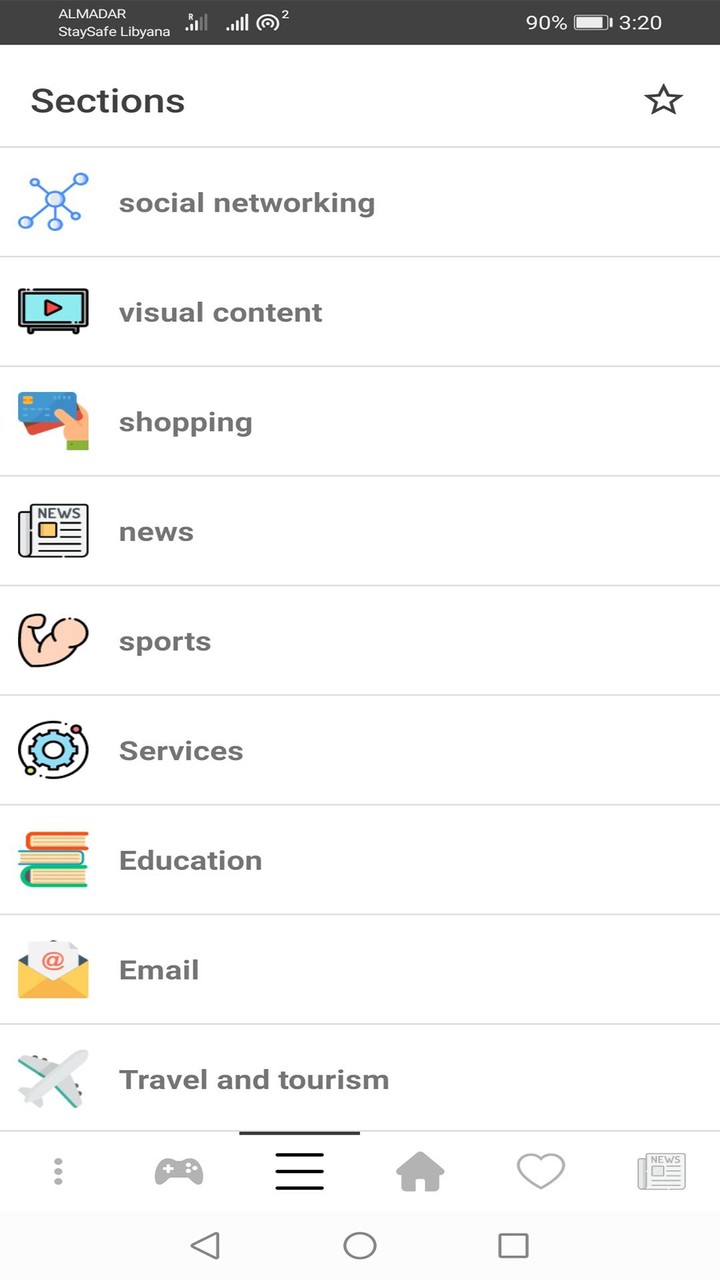Click the Email envelope icon
This screenshot has width=720, height=1280.
click(52, 969)
